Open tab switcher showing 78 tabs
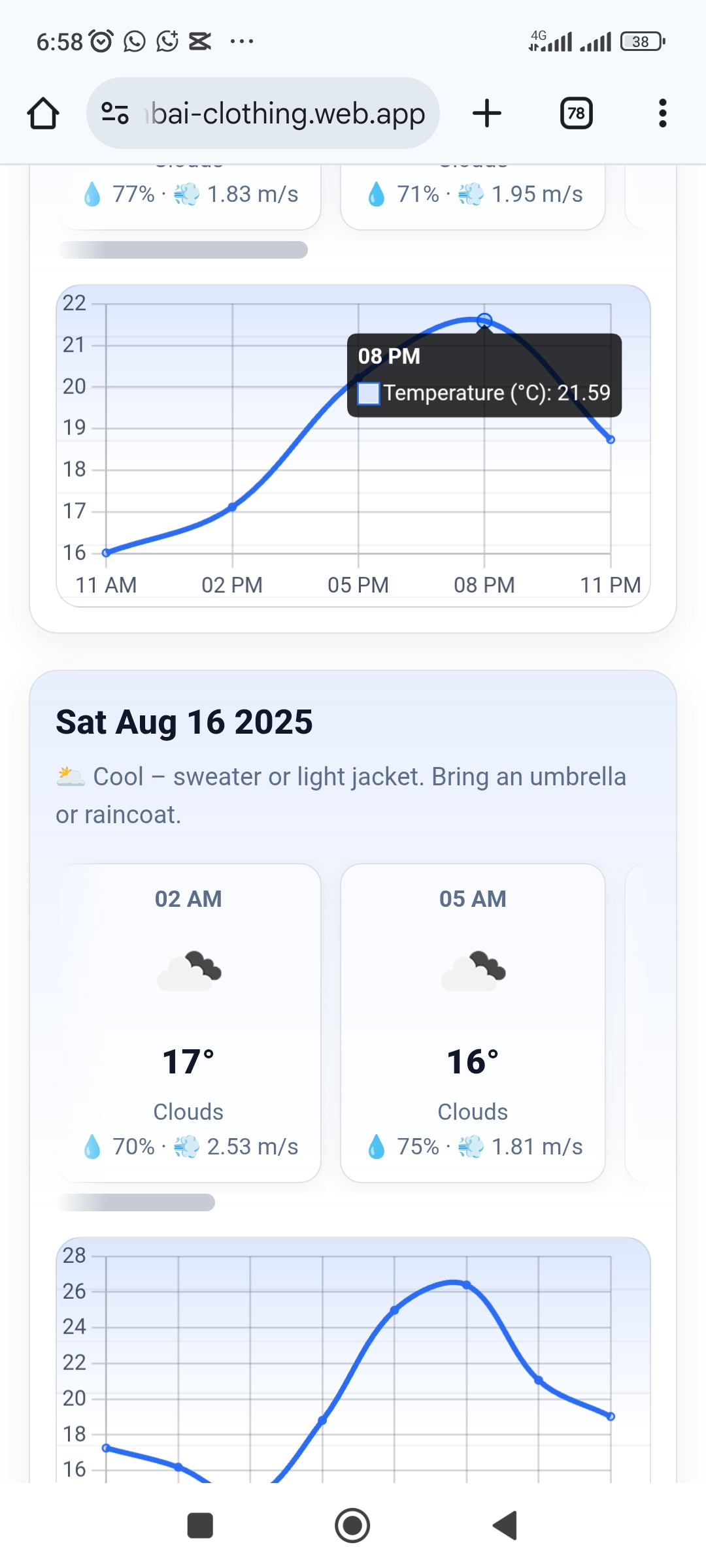This screenshot has width=706, height=1568. click(577, 113)
